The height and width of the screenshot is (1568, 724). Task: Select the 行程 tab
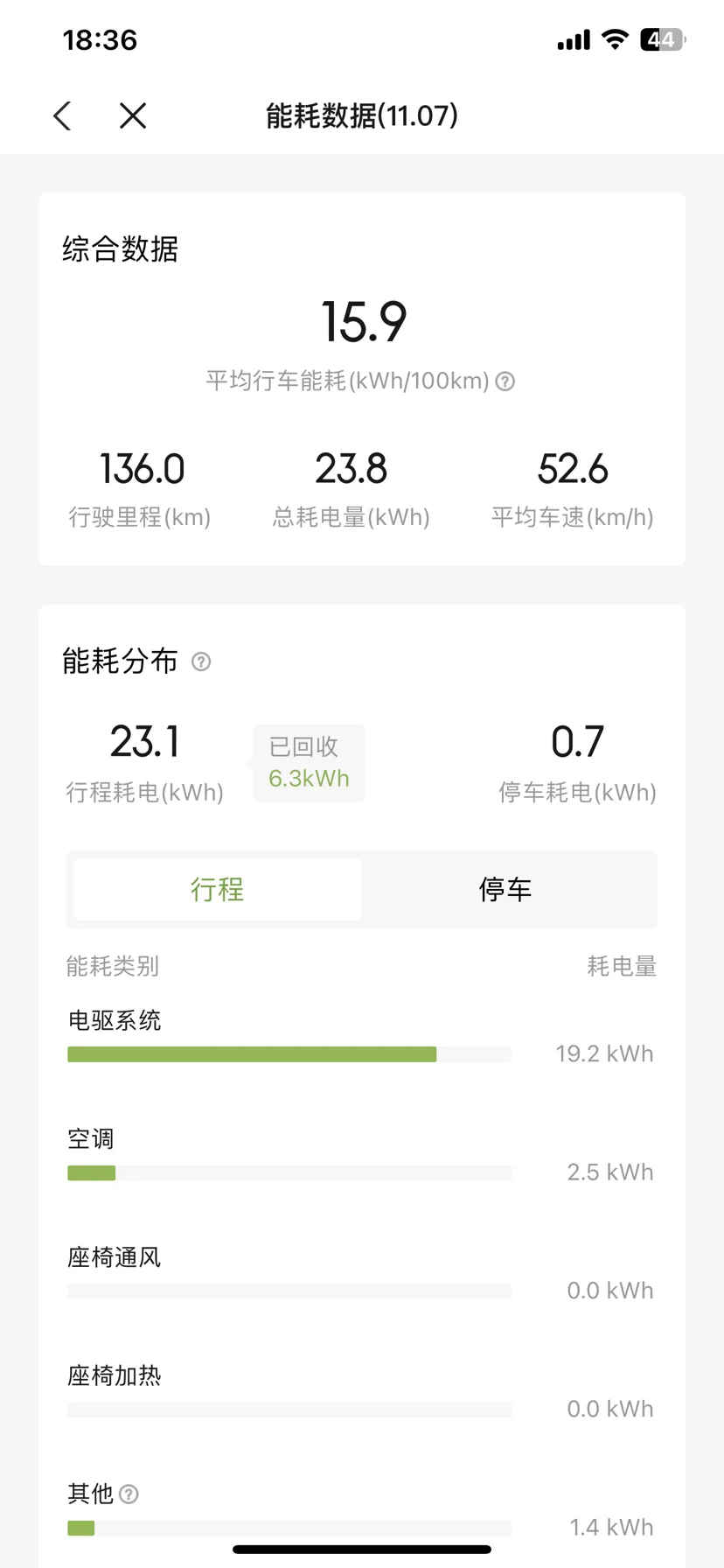(218, 890)
